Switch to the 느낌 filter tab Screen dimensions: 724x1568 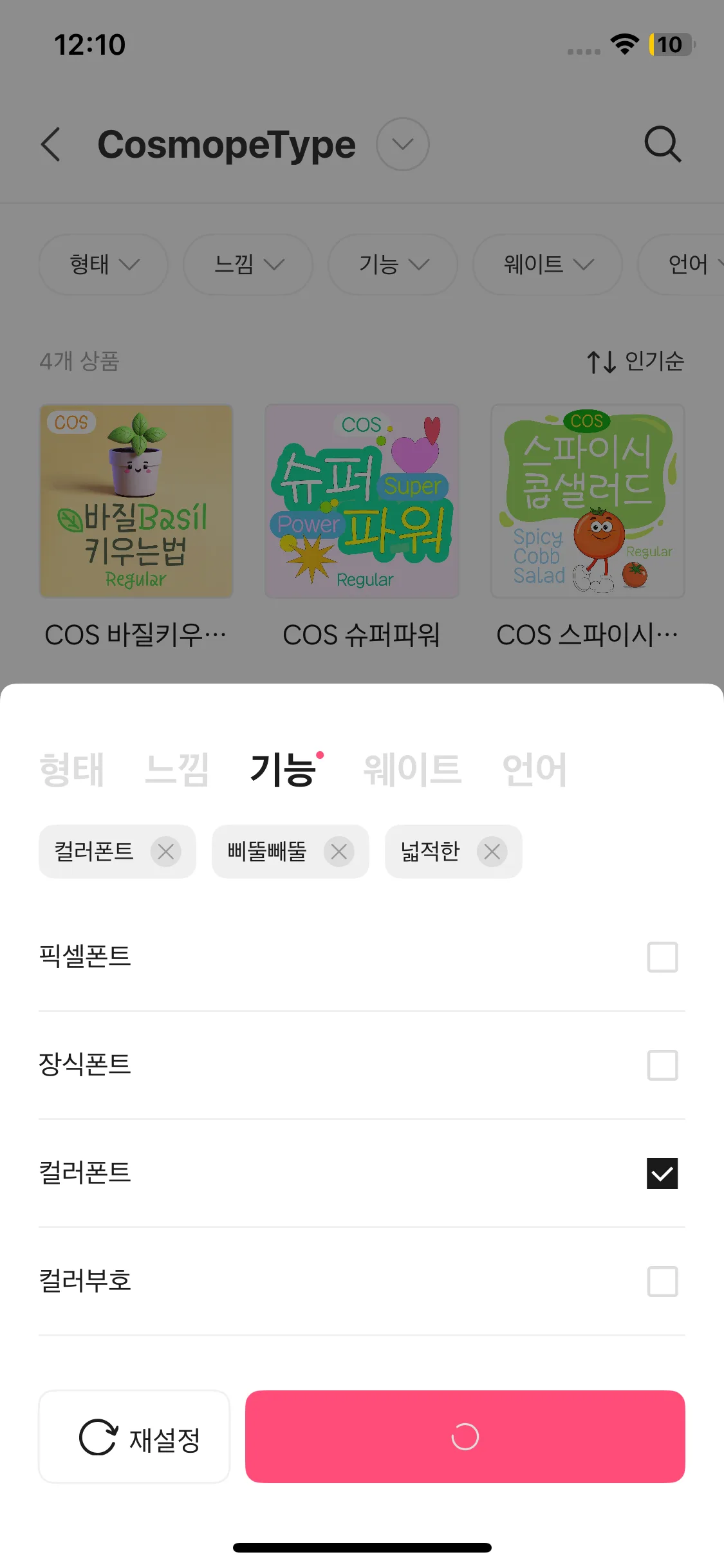tap(177, 769)
